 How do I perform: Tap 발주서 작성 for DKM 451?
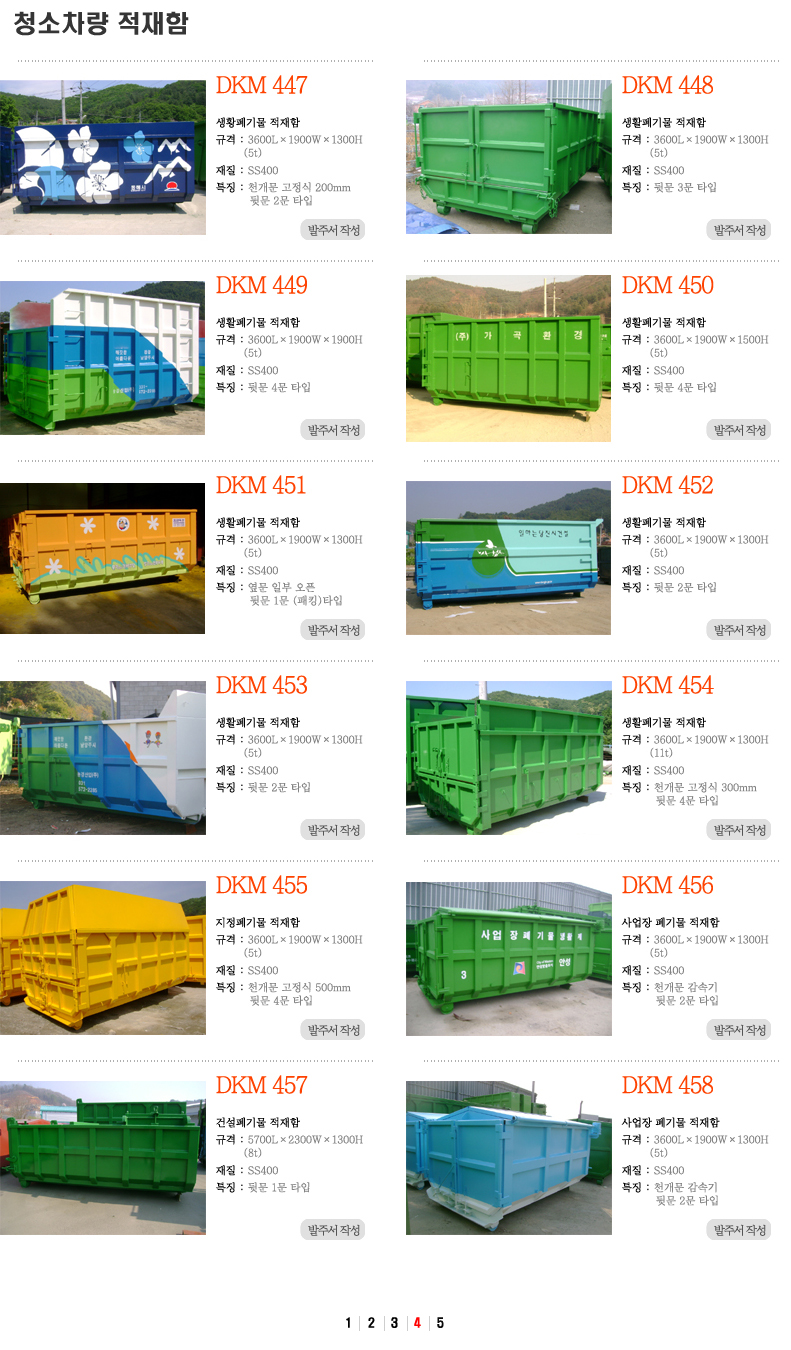(333, 630)
